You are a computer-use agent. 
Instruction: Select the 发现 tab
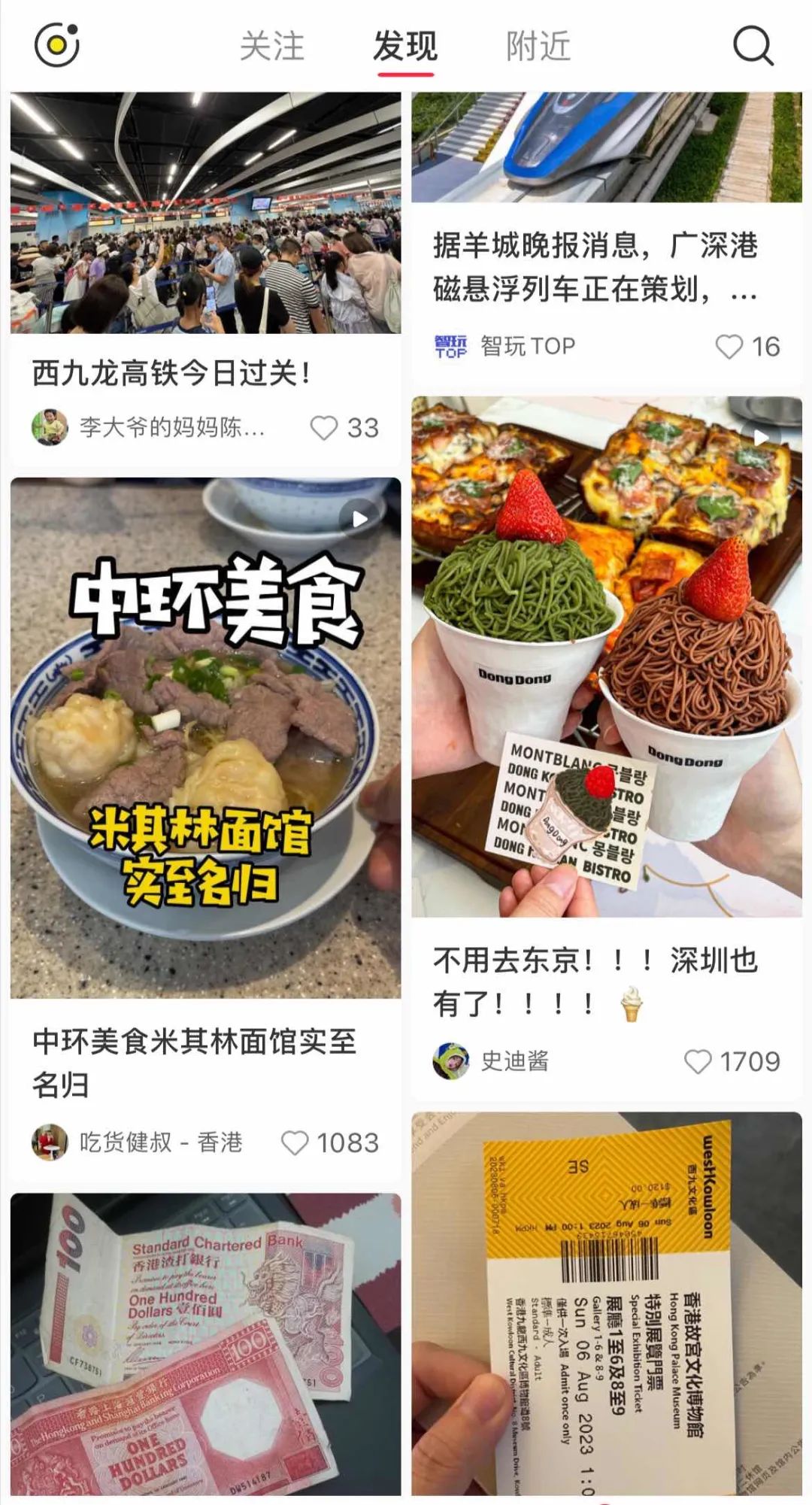(x=405, y=47)
